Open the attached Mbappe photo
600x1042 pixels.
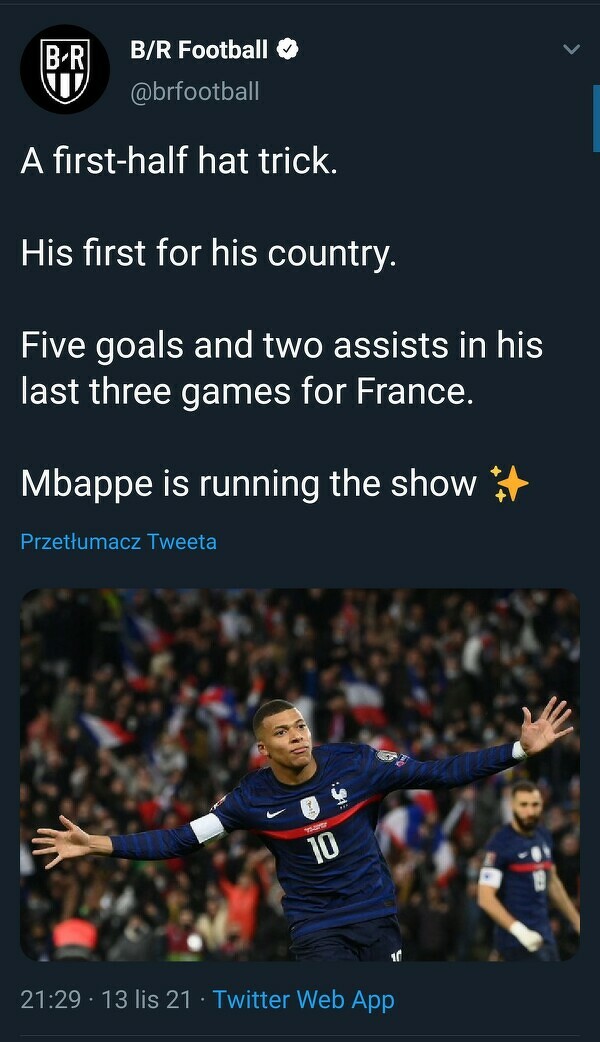point(300,775)
